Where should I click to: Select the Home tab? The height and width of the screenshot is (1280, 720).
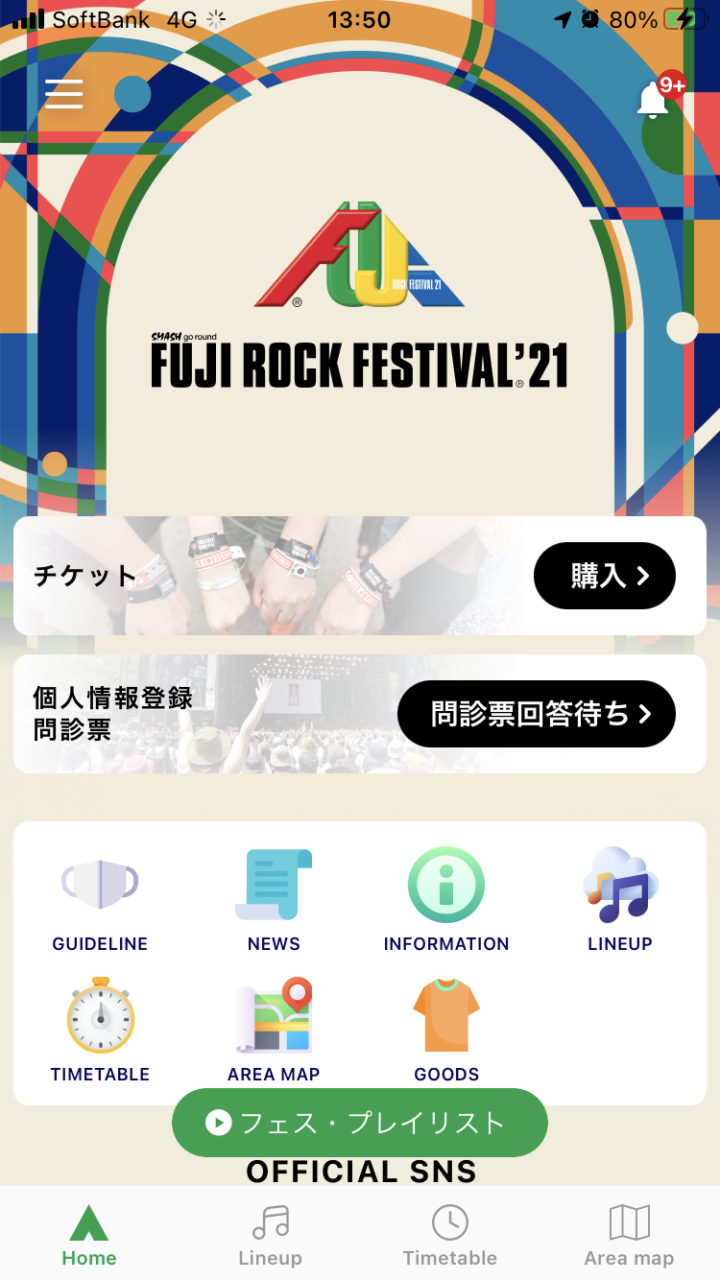point(89,1236)
